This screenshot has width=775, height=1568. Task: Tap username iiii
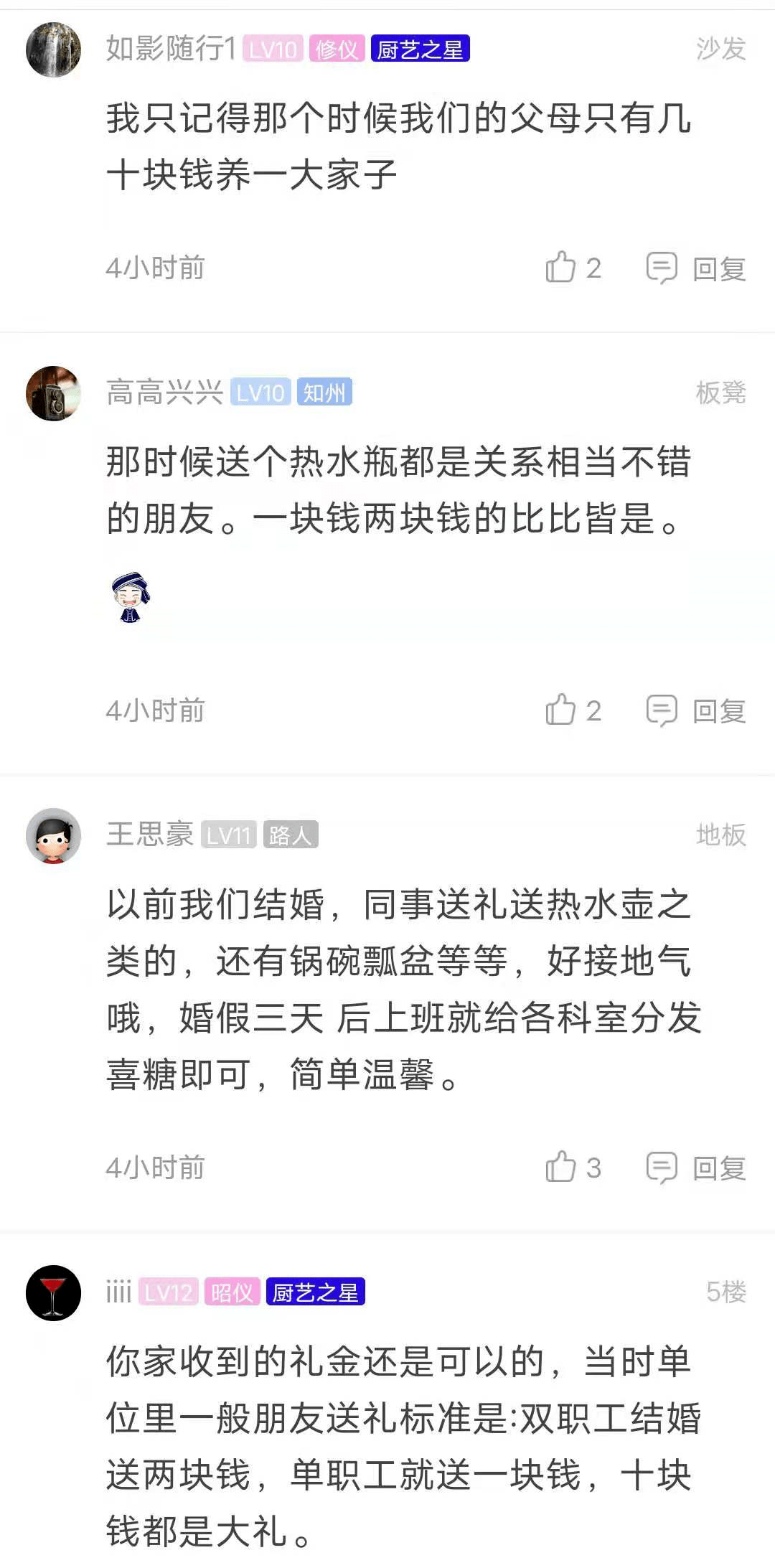coord(118,1292)
